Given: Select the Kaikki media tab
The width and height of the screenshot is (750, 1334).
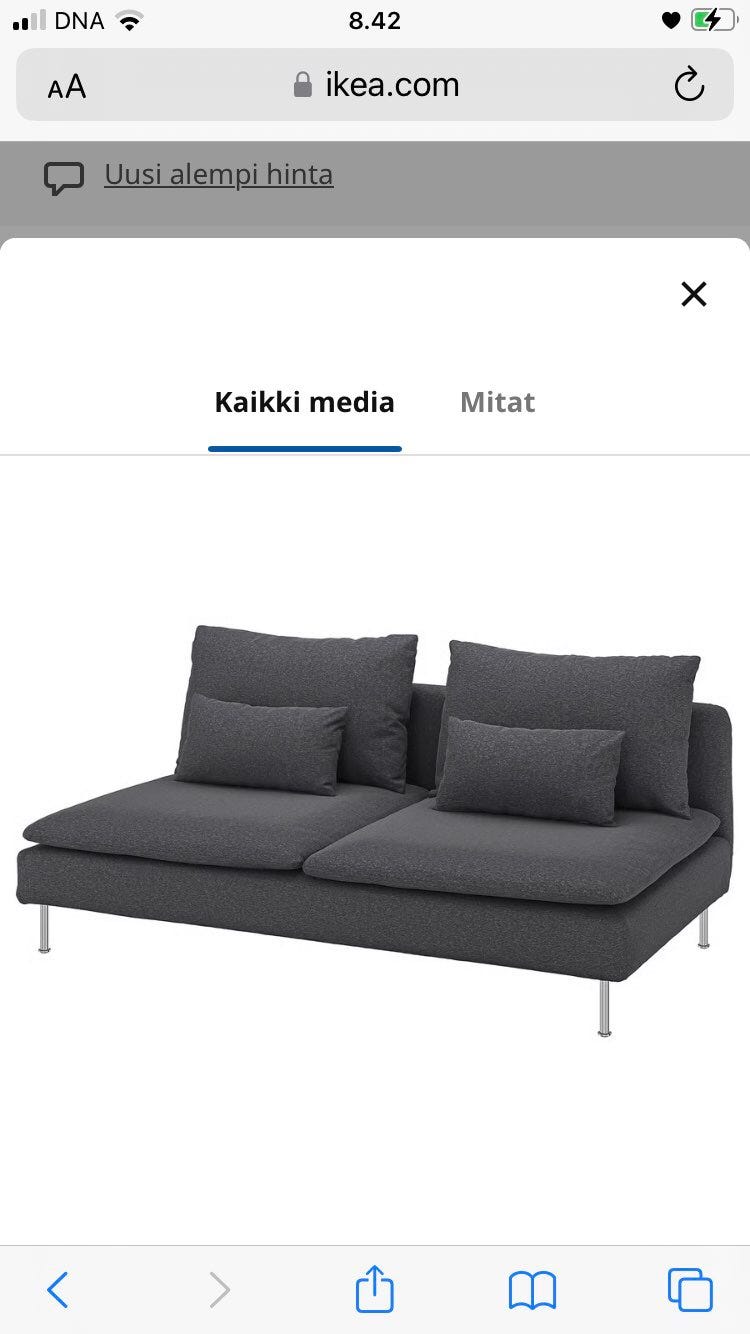Looking at the screenshot, I should pyautogui.click(x=304, y=401).
